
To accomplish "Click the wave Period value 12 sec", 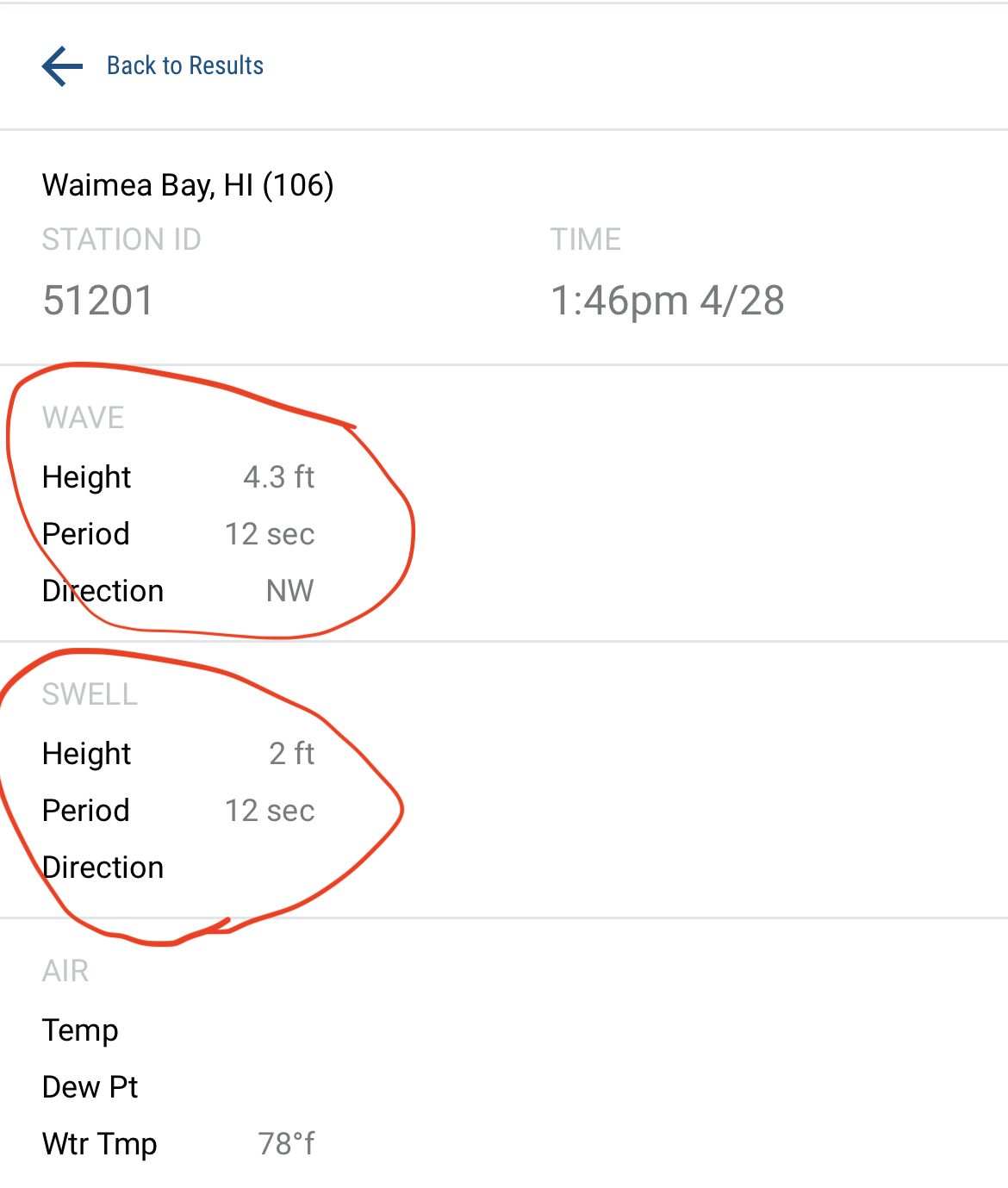I will (x=271, y=533).
